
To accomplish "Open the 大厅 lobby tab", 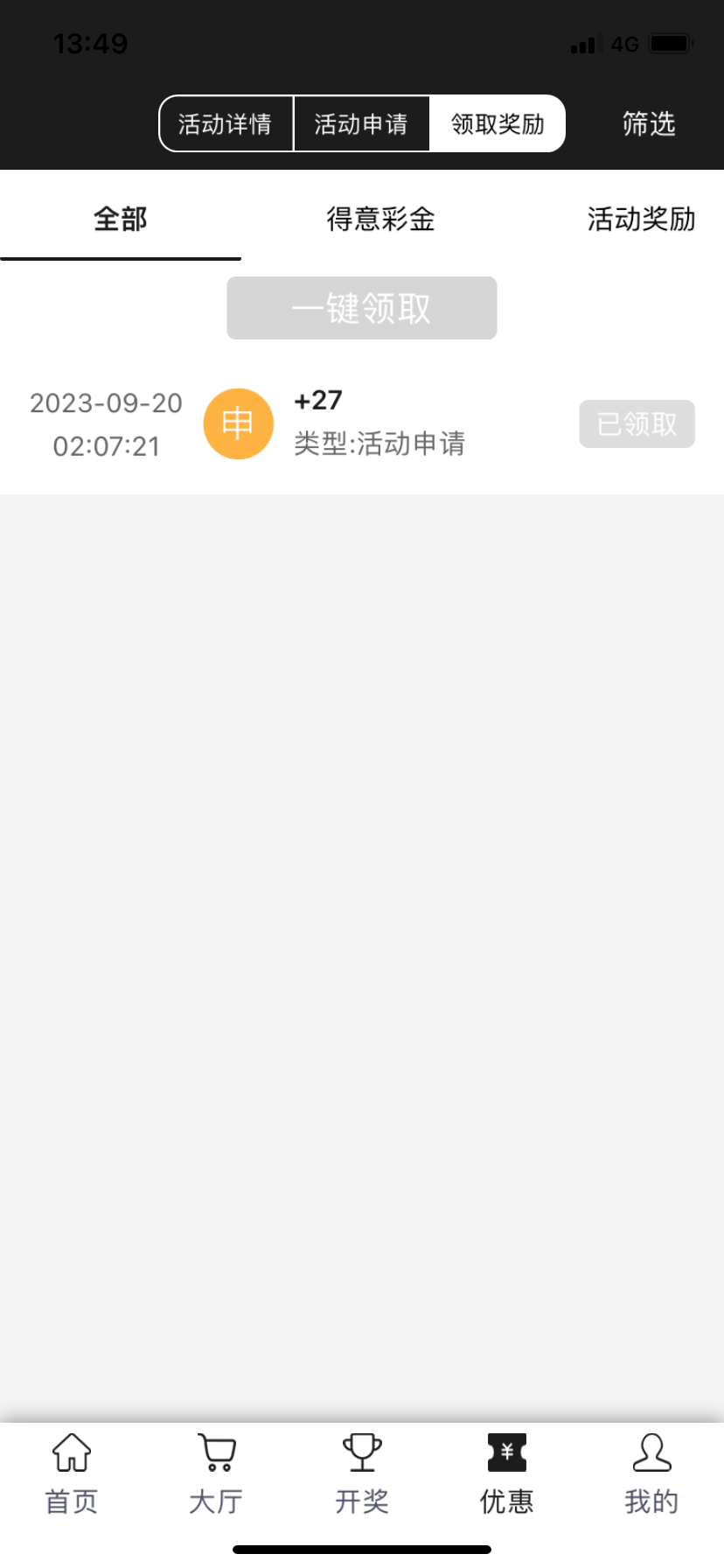I will click(x=216, y=1475).
